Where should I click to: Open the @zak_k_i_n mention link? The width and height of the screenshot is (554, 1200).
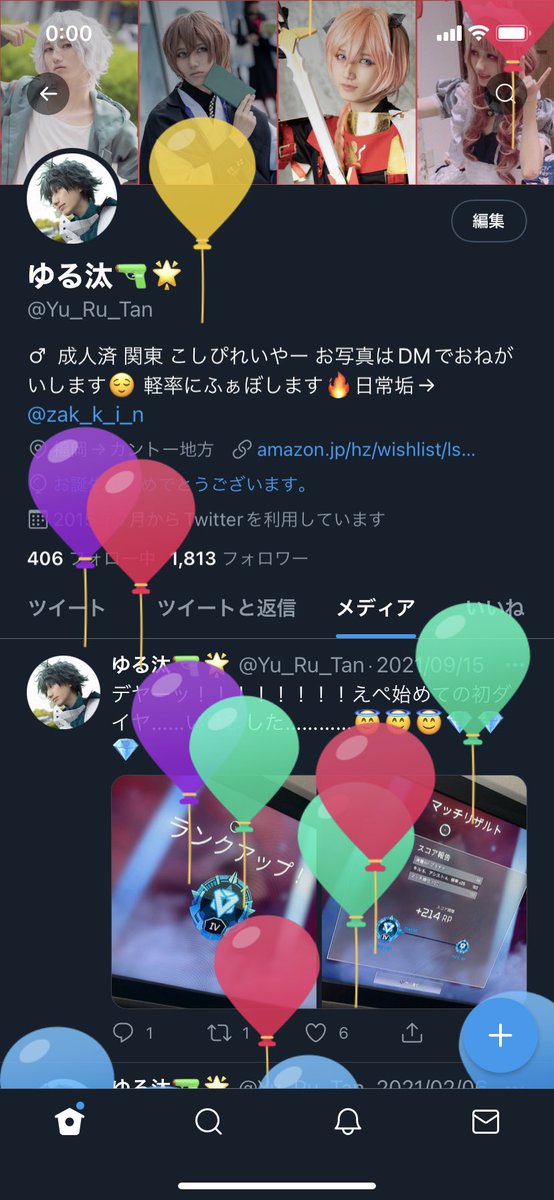coord(86,414)
